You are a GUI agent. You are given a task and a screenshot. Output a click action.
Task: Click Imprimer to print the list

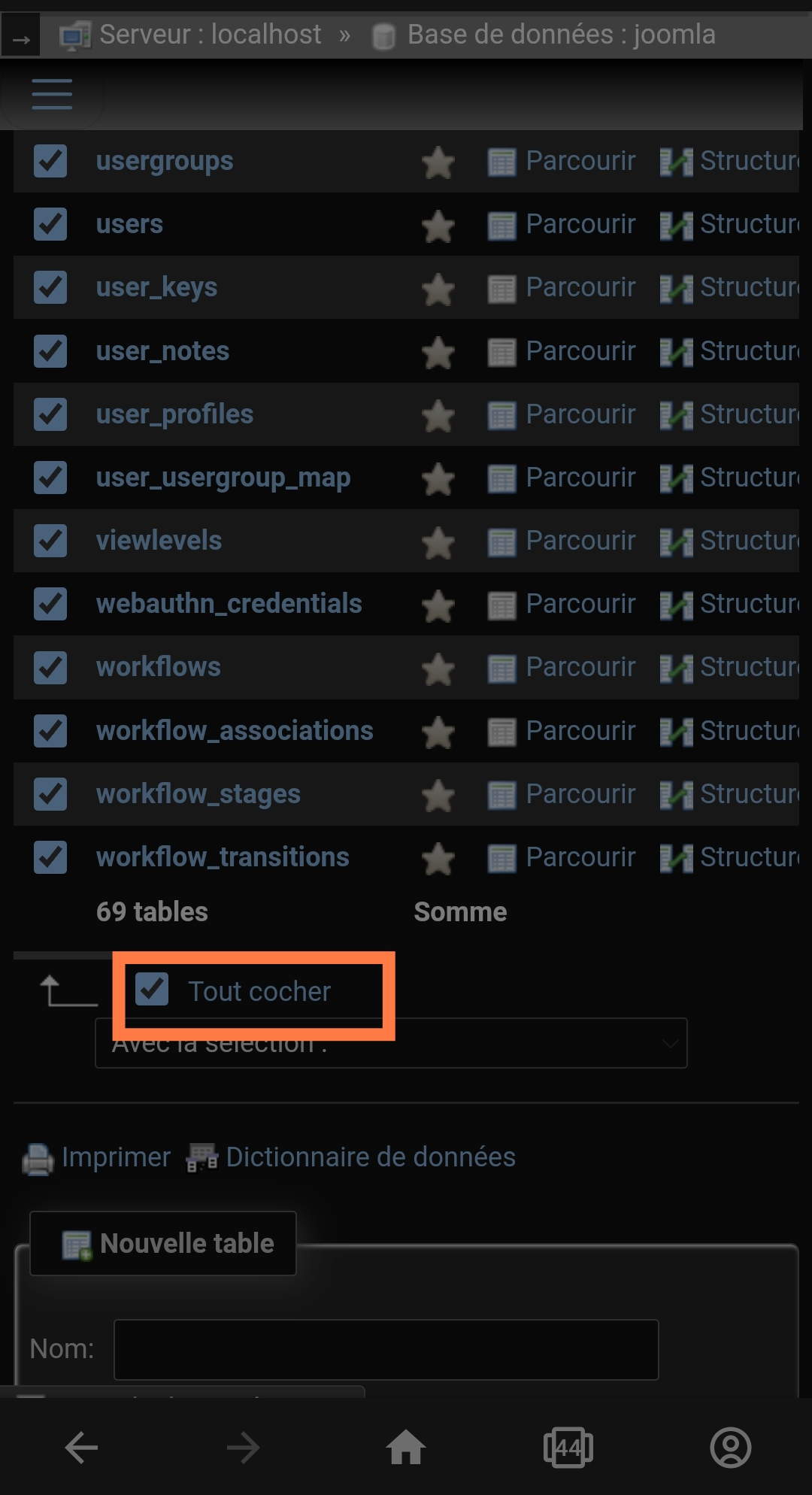[96, 1157]
